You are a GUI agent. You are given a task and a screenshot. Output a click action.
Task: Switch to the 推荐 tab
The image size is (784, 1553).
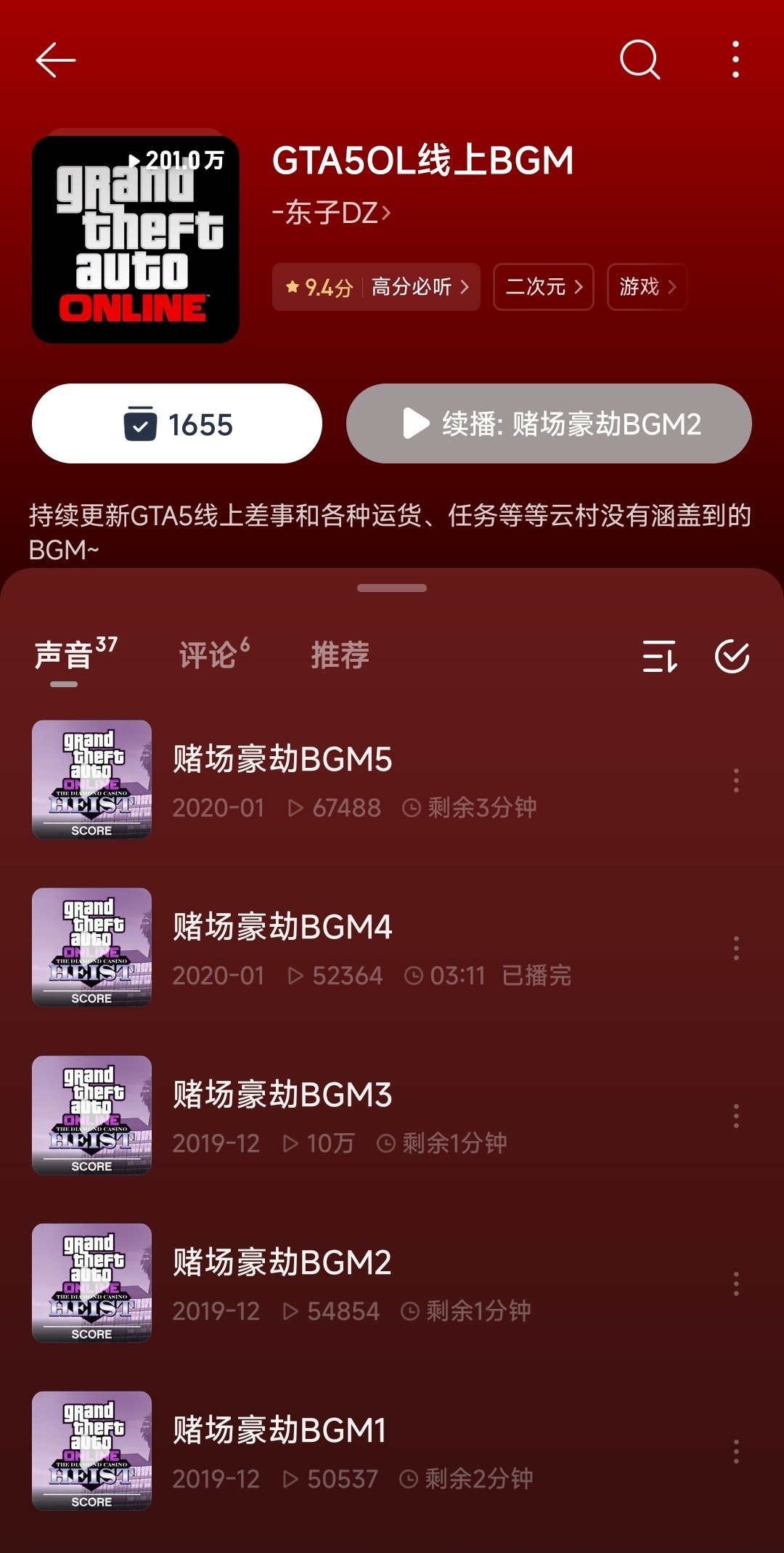click(340, 655)
